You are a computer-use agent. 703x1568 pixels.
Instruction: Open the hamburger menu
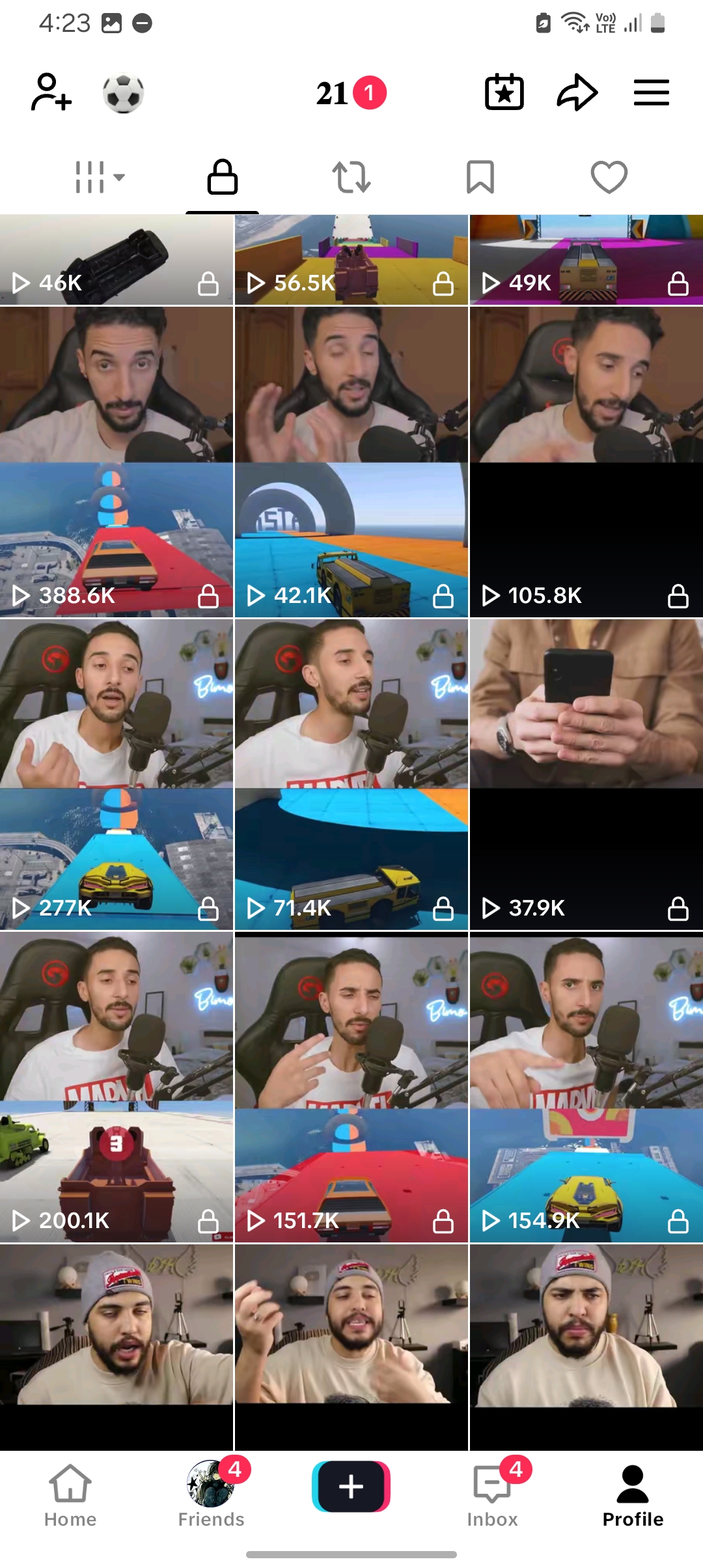pos(652,92)
